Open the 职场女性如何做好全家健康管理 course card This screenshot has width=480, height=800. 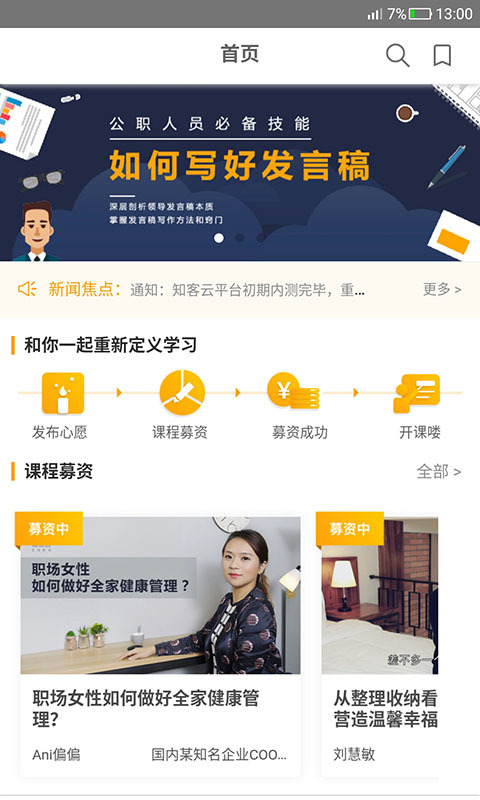[x=160, y=644]
